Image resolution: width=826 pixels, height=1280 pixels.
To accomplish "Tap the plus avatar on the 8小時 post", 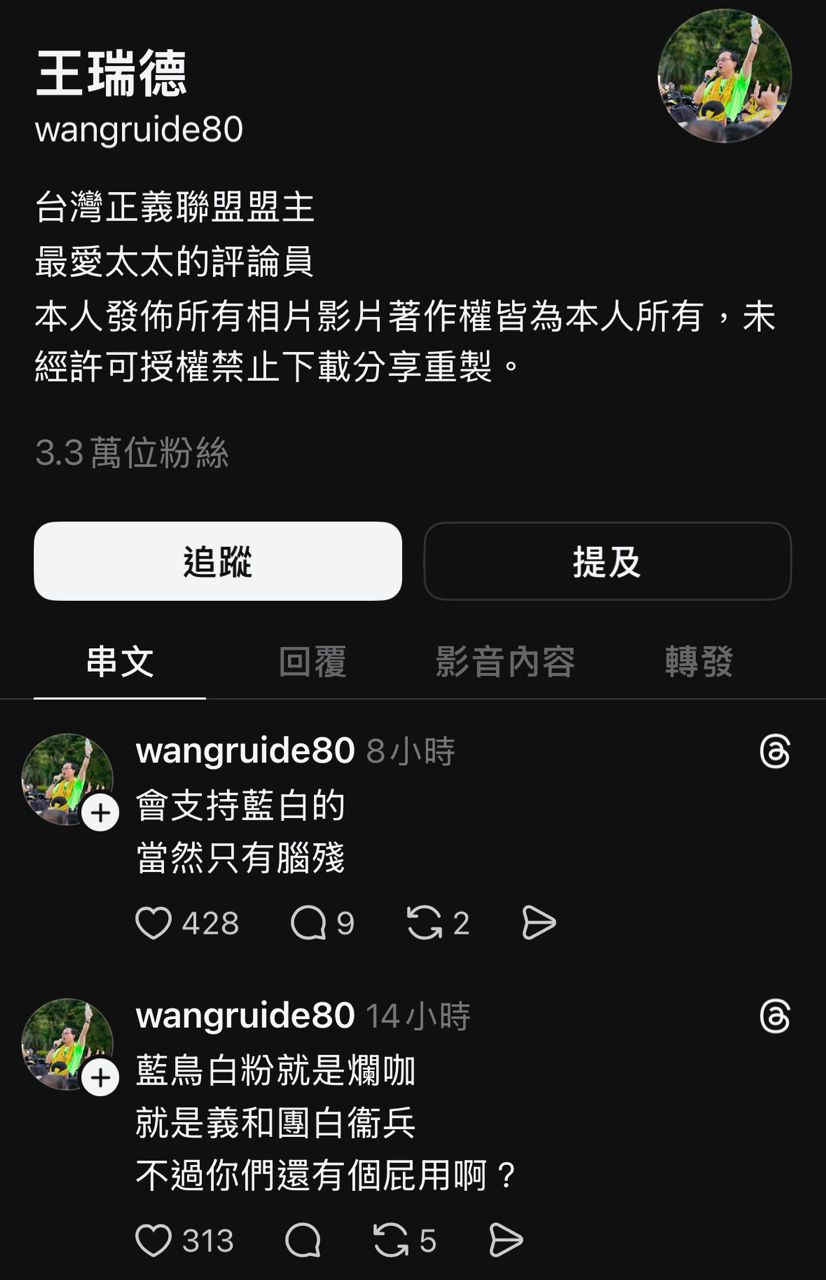I will point(99,814).
